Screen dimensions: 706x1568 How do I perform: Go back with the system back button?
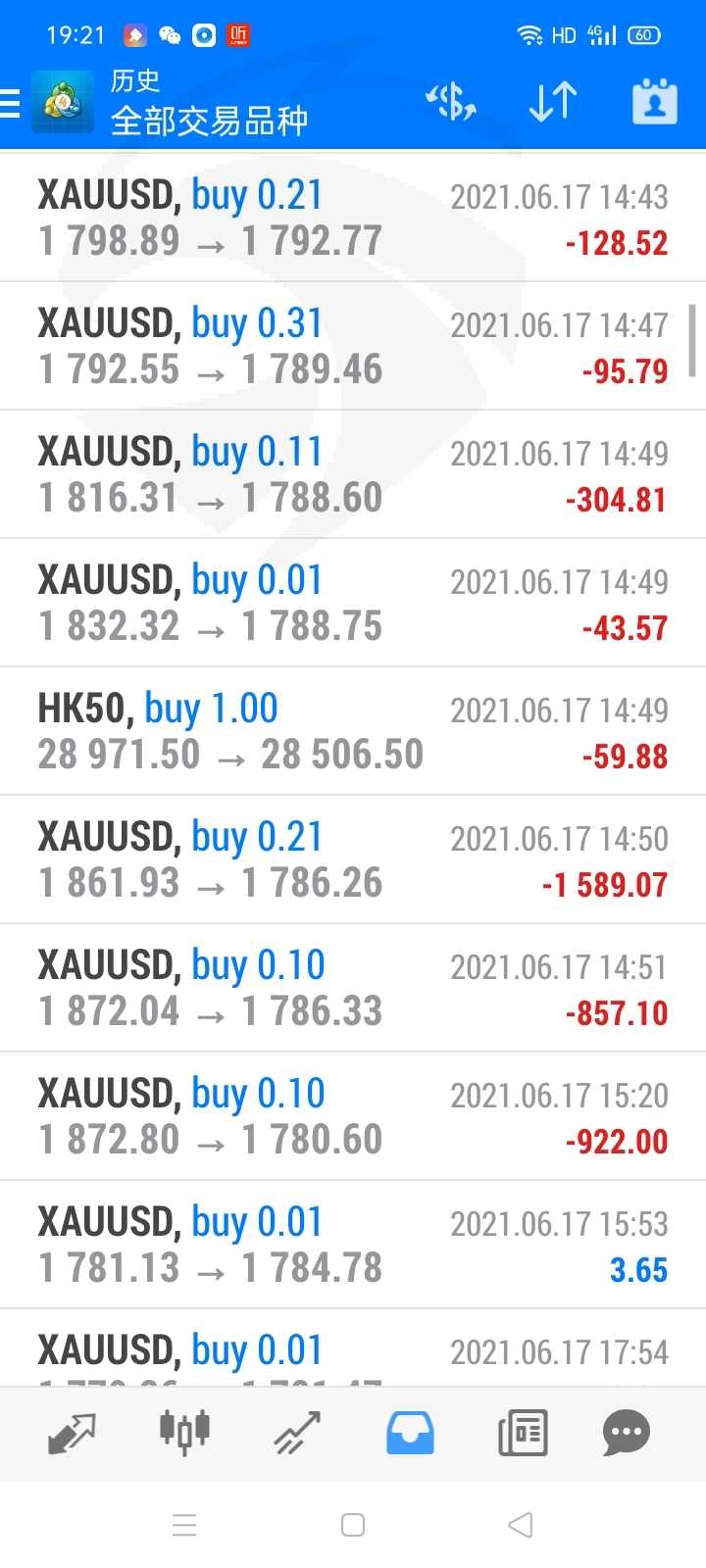[521, 1525]
